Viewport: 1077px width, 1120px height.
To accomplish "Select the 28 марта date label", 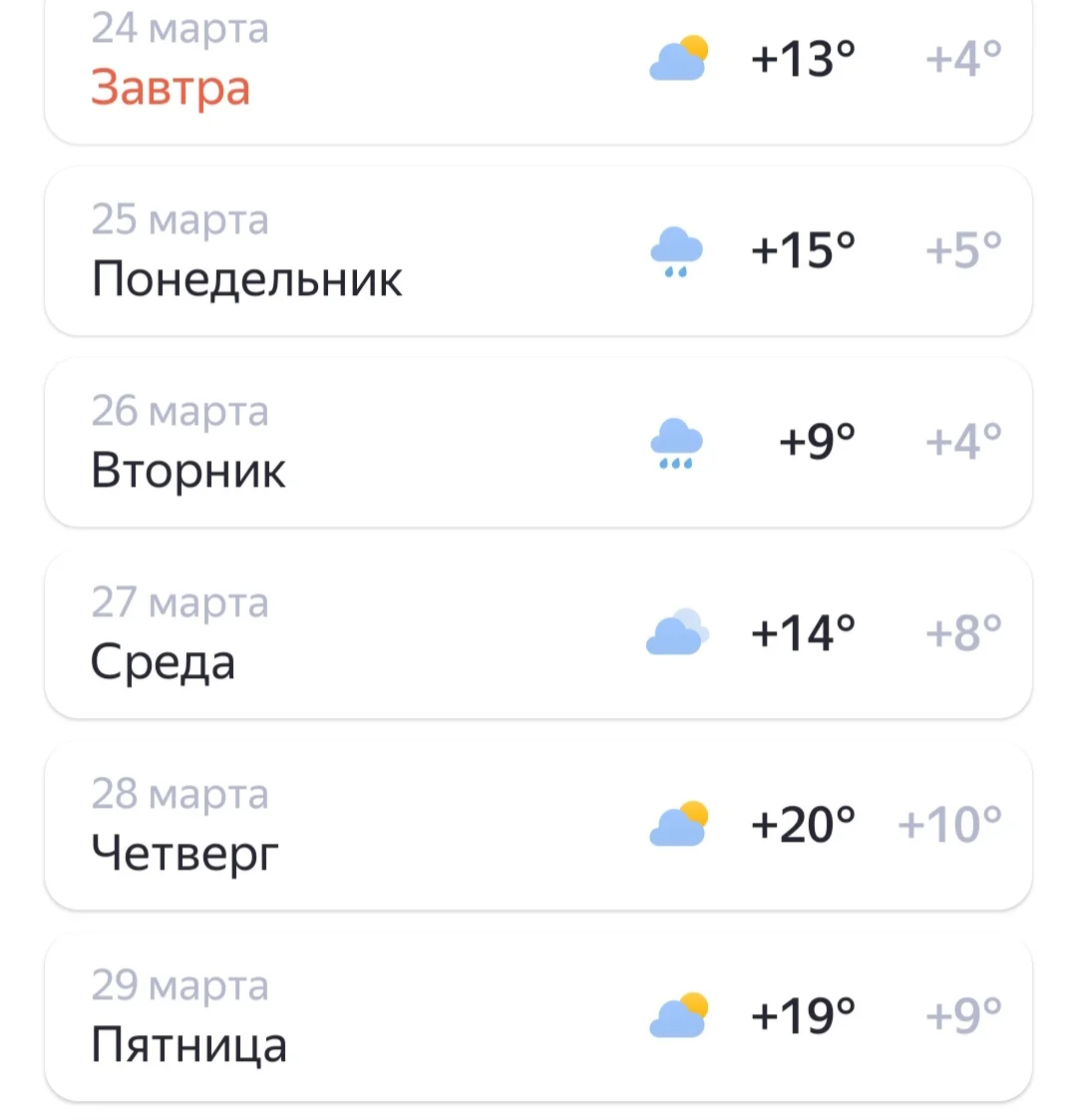I will pyautogui.click(x=178, y=794).
